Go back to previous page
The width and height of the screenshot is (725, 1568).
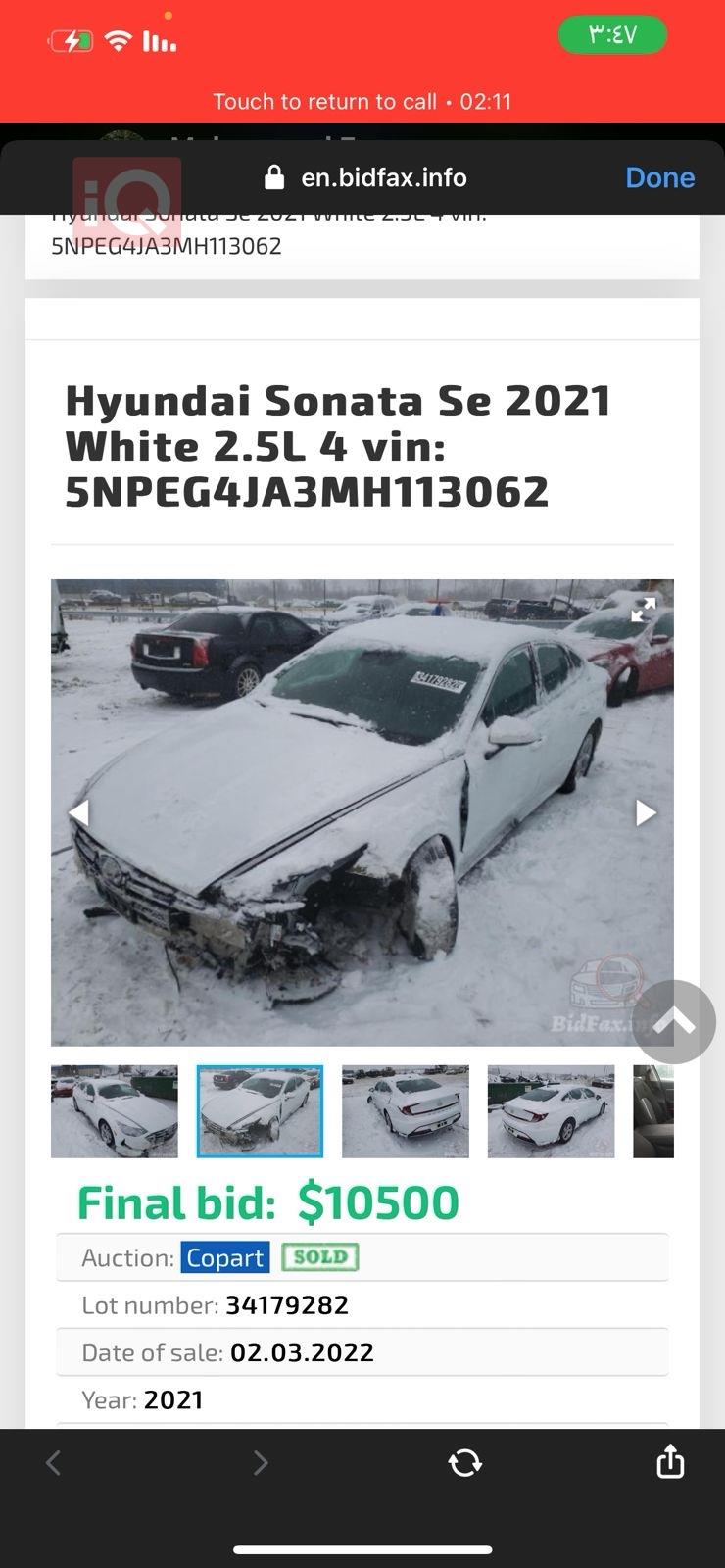(54, 1463)
